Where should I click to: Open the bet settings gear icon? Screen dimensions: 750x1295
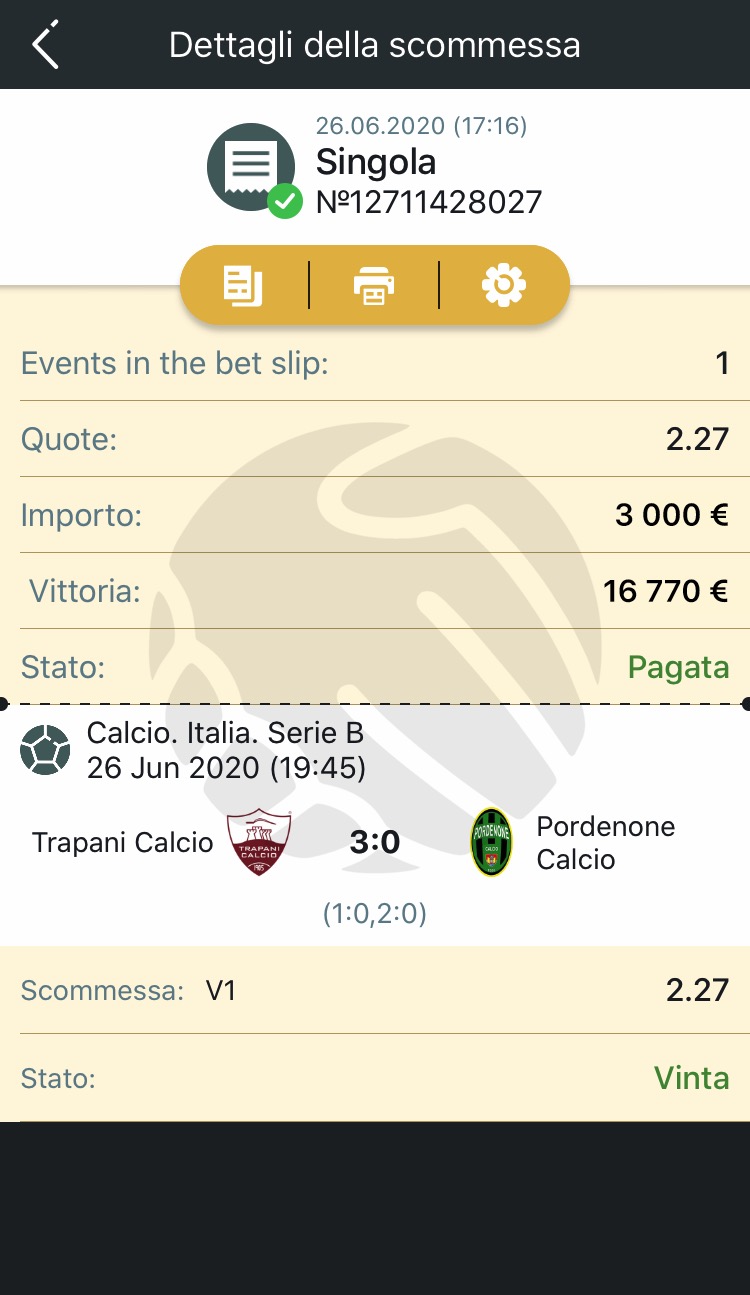(x=503, y=286)
